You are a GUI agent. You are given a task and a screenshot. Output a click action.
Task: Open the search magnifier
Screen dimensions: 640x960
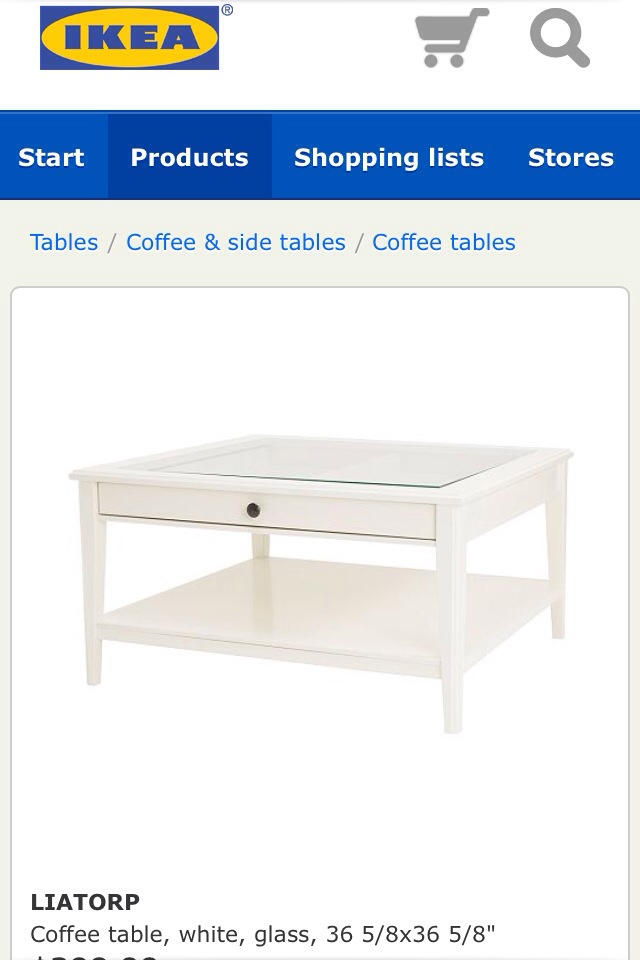coord(559,38)
